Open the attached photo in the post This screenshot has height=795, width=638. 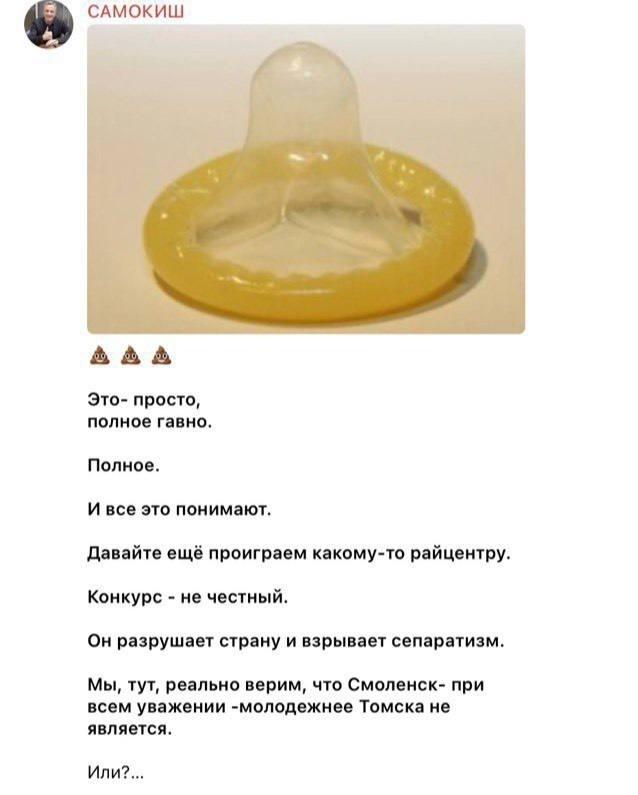point(306,180)
